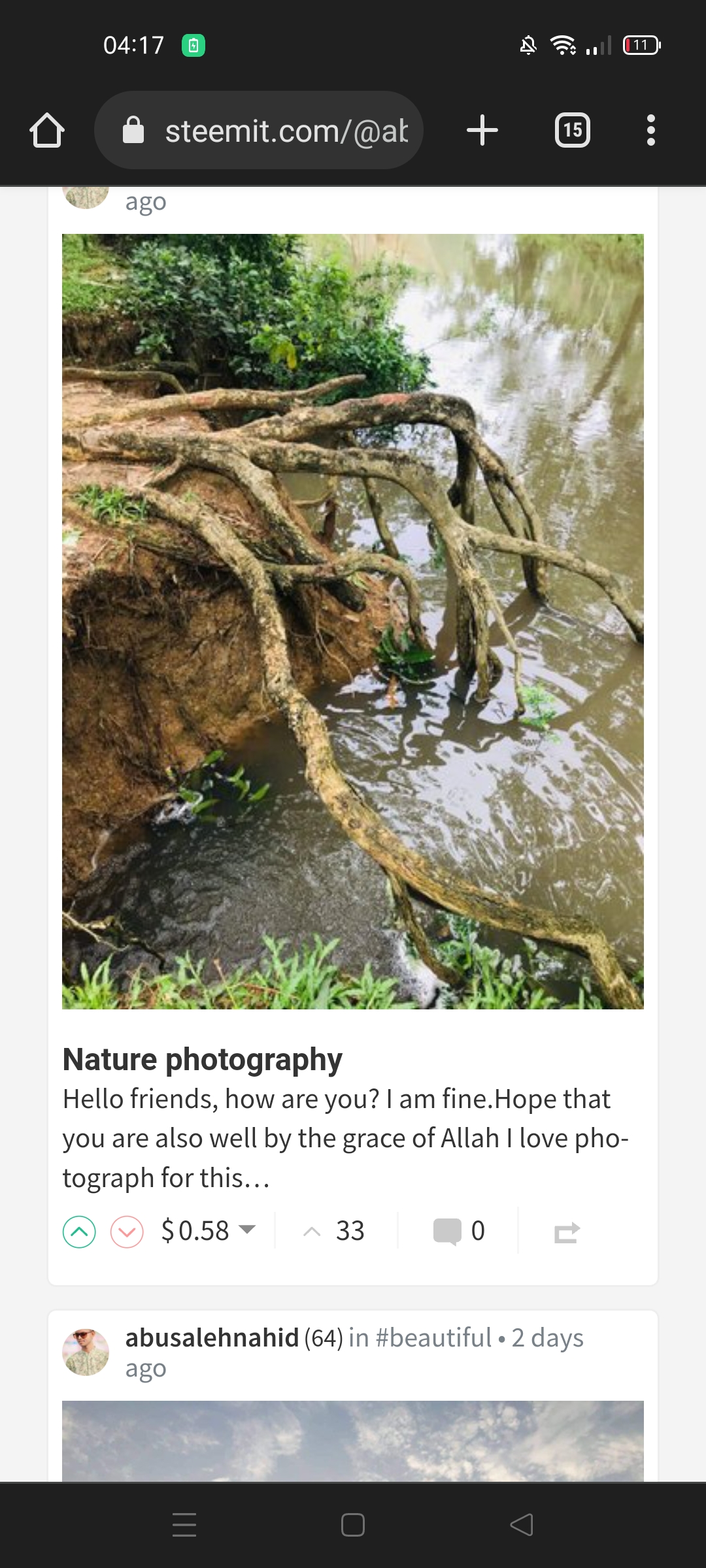This screenshot has width=706, height=1568.
Task: Open comments on Nature photography post
Action: [x=459, y=1231]
